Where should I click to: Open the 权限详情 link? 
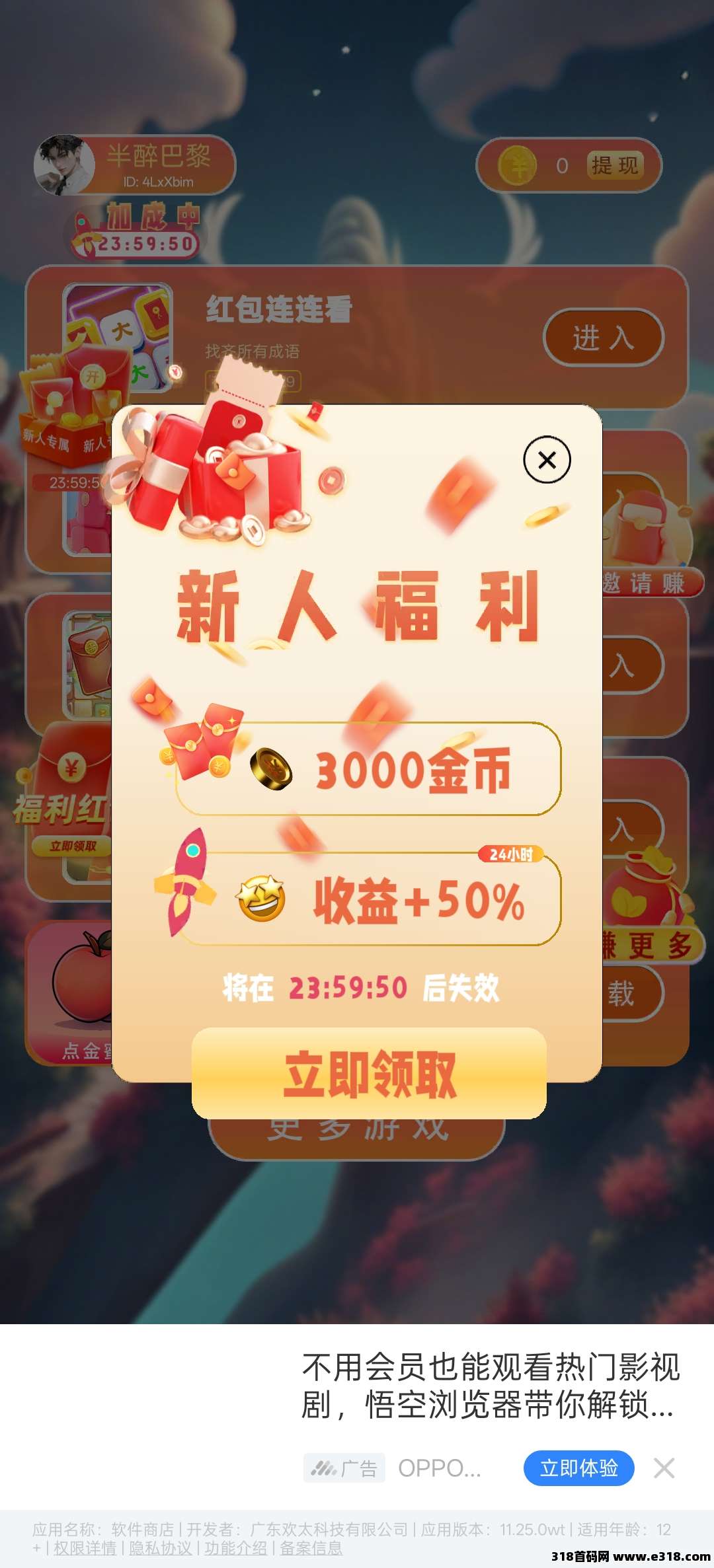click(85, 1548)
